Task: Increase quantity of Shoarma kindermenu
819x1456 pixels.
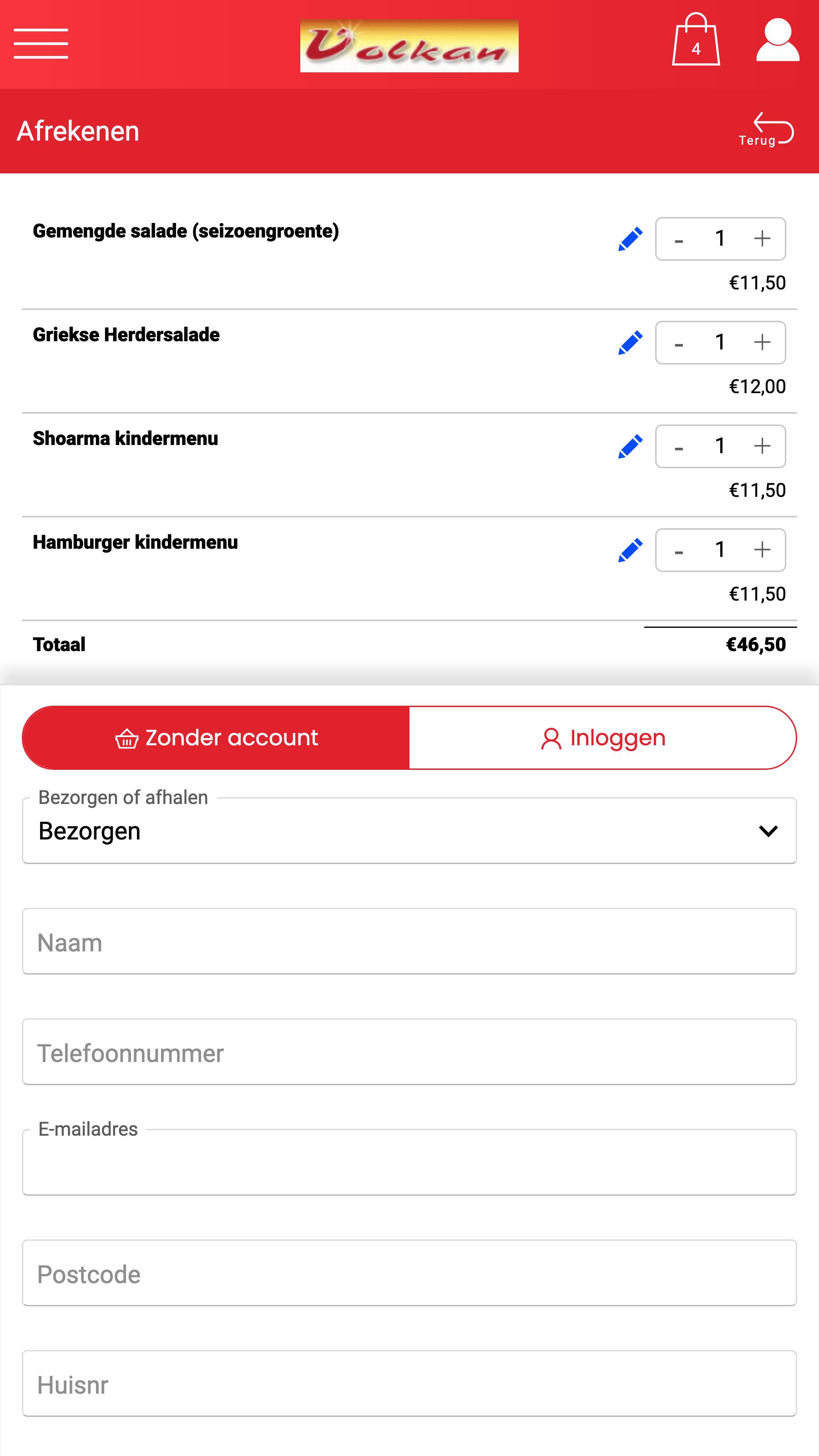Action: tap(762, 446)
